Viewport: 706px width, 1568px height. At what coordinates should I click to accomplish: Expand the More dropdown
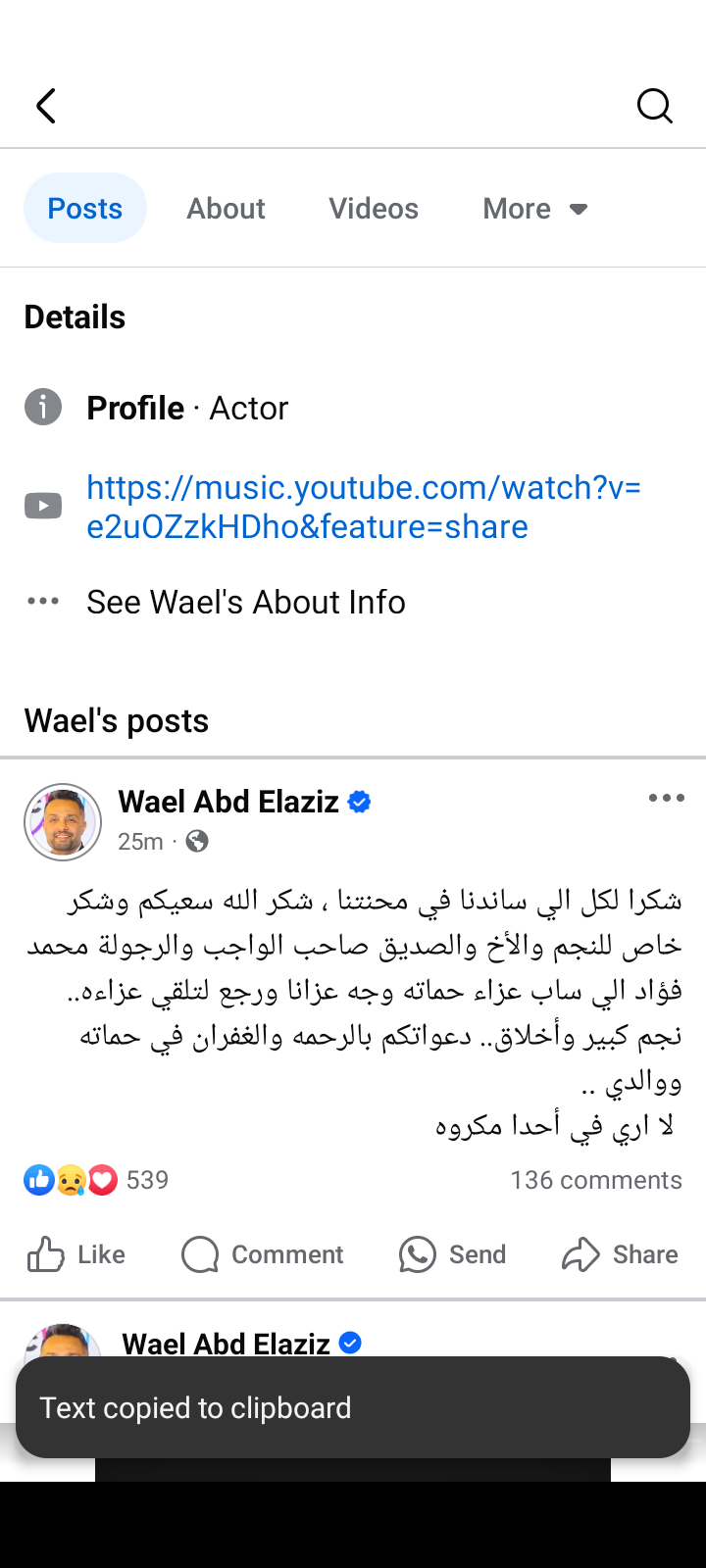pyautogui.click(x=535, y=209)
